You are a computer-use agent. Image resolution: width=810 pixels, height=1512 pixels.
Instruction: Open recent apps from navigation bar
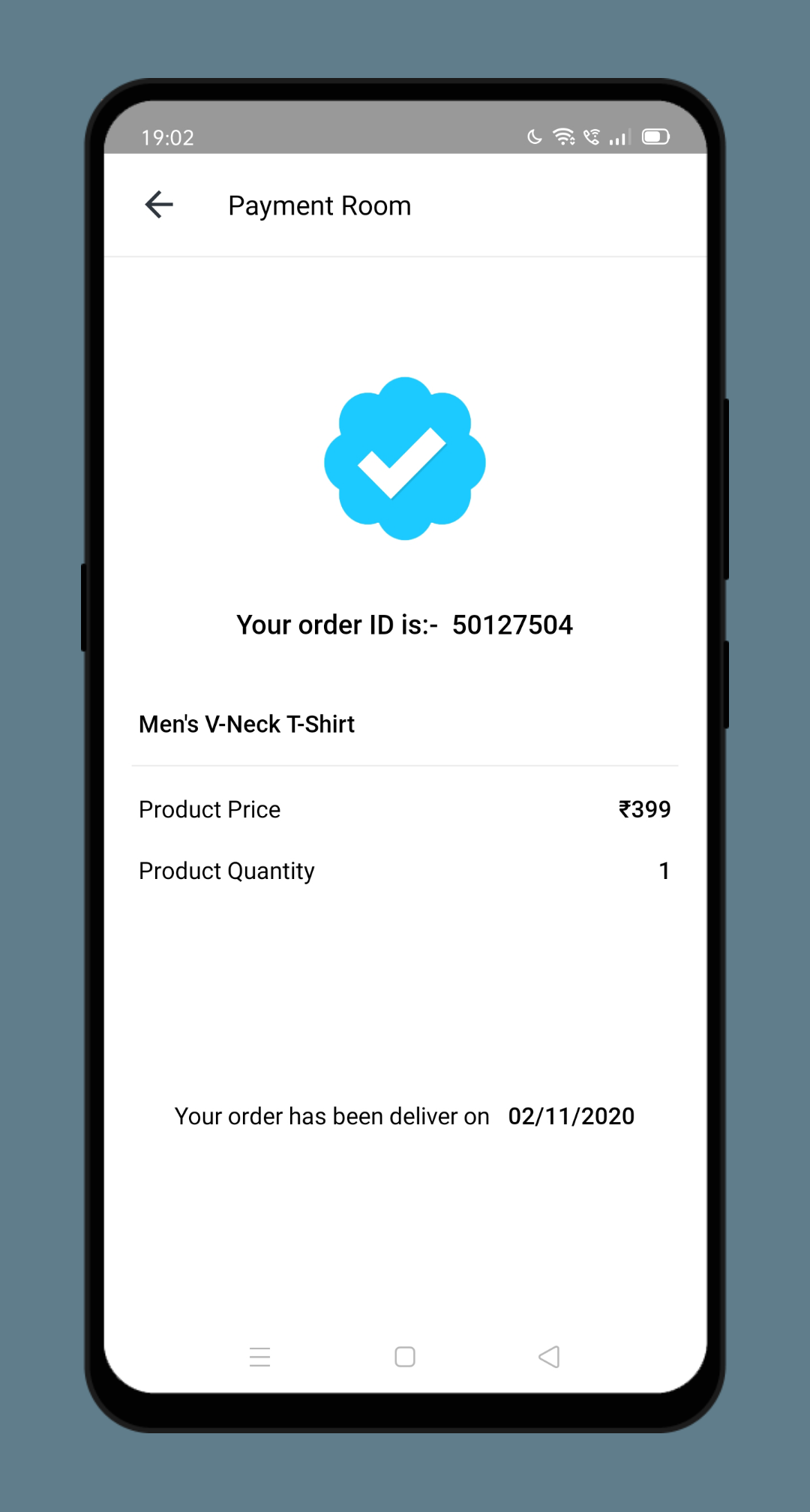[x=259, y=1357]
